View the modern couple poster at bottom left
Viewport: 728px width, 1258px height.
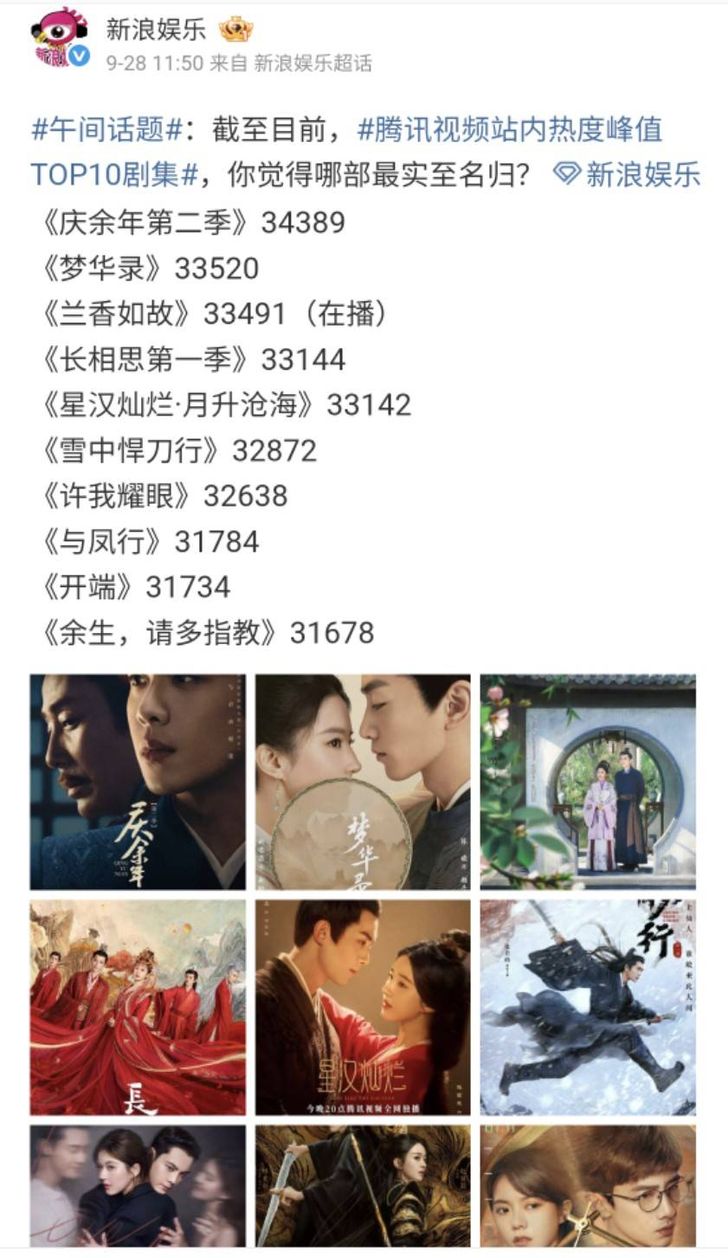click(x=138, y=1186)
